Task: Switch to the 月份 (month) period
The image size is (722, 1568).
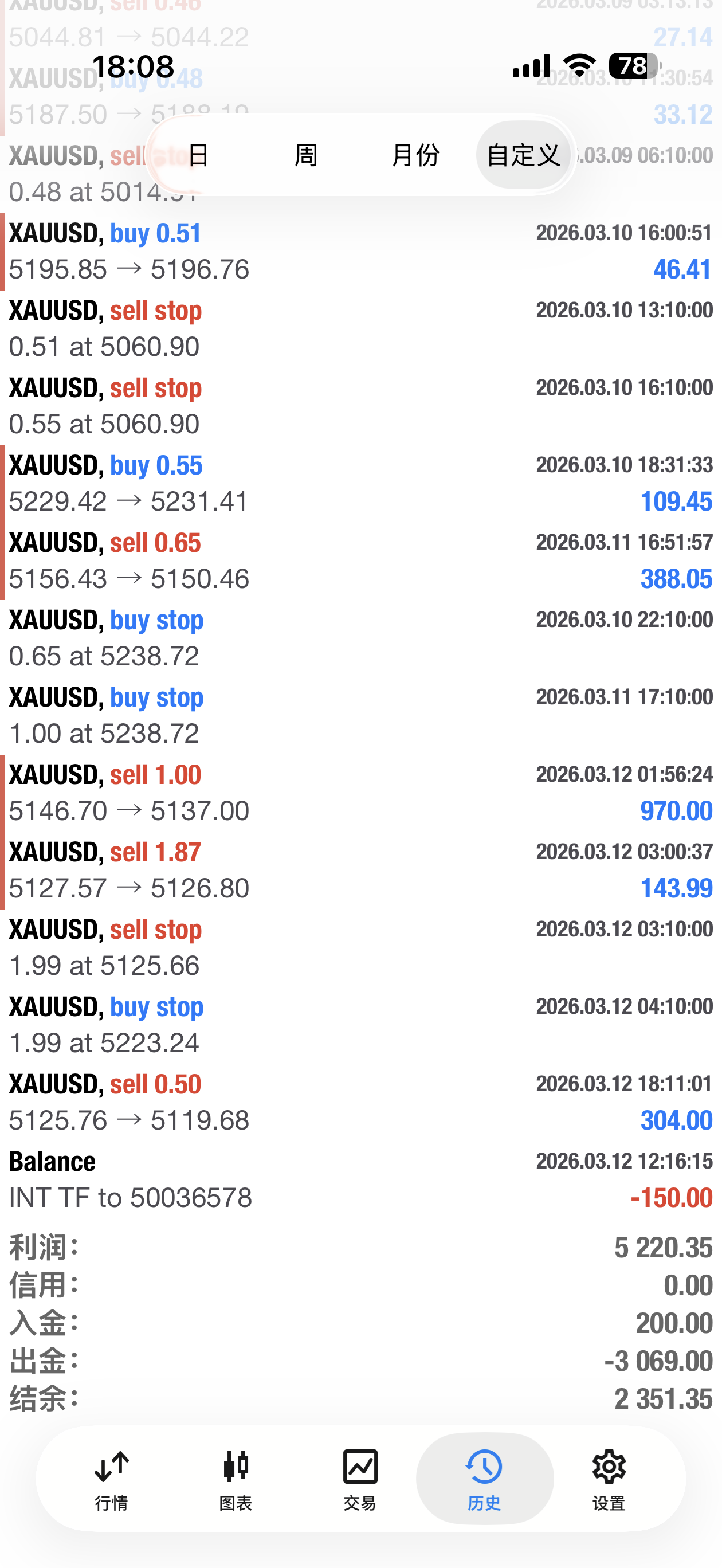Action: pos(415,155)
